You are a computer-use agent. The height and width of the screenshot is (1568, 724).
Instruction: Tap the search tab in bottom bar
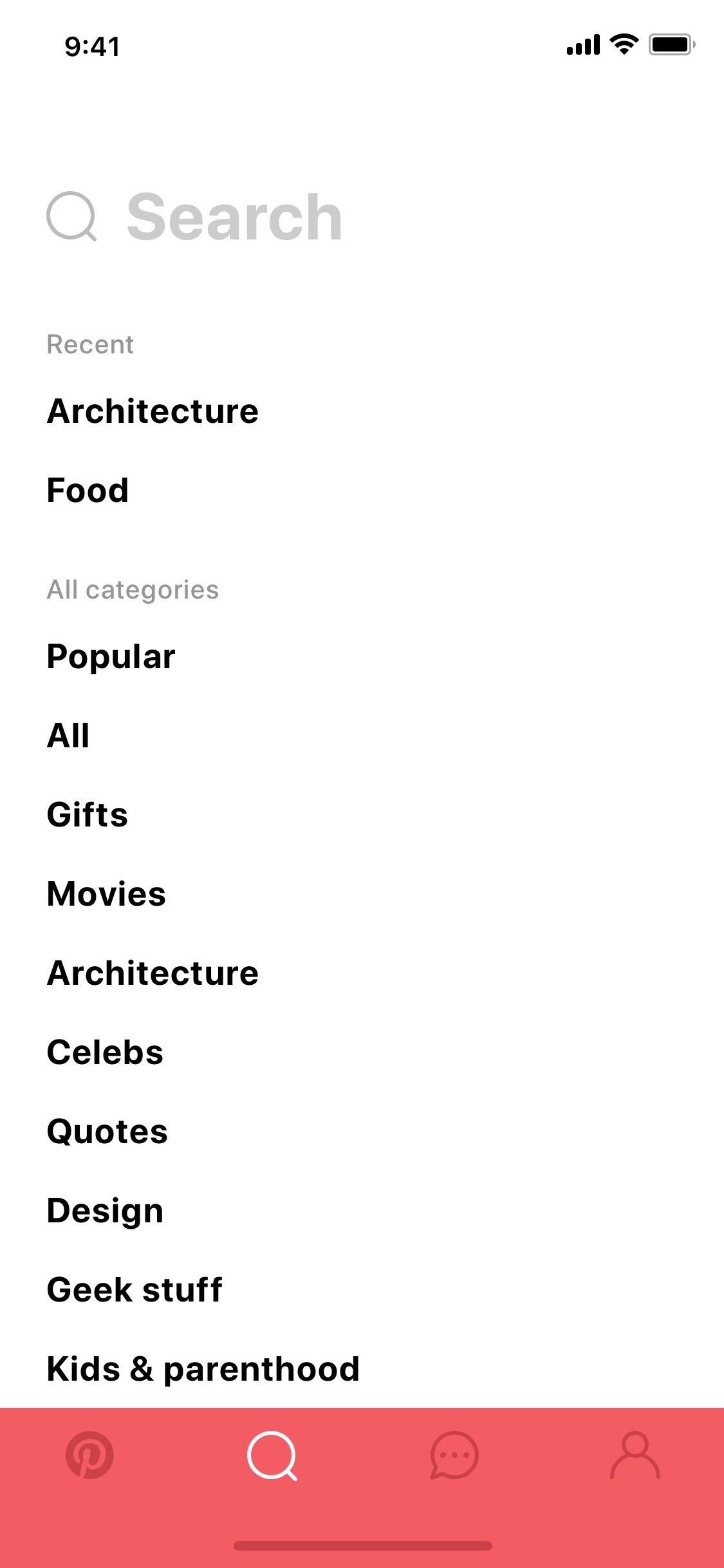point(272,1455)
